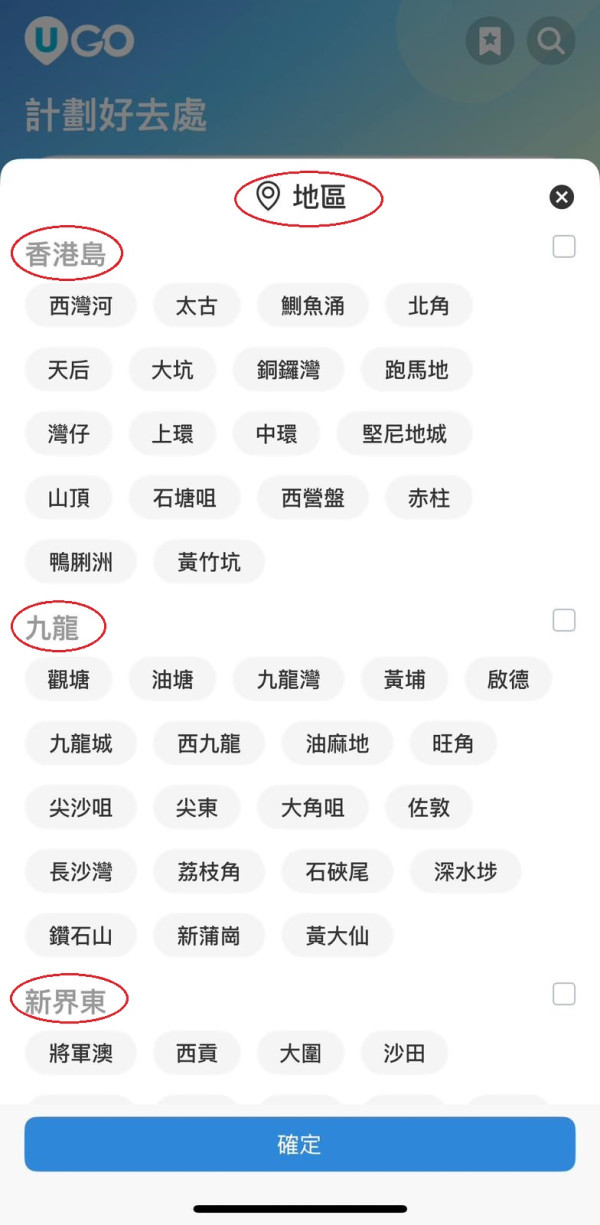Choose the 九龍灣 chip
600x1225 pixels.
(x=288, y=680)
